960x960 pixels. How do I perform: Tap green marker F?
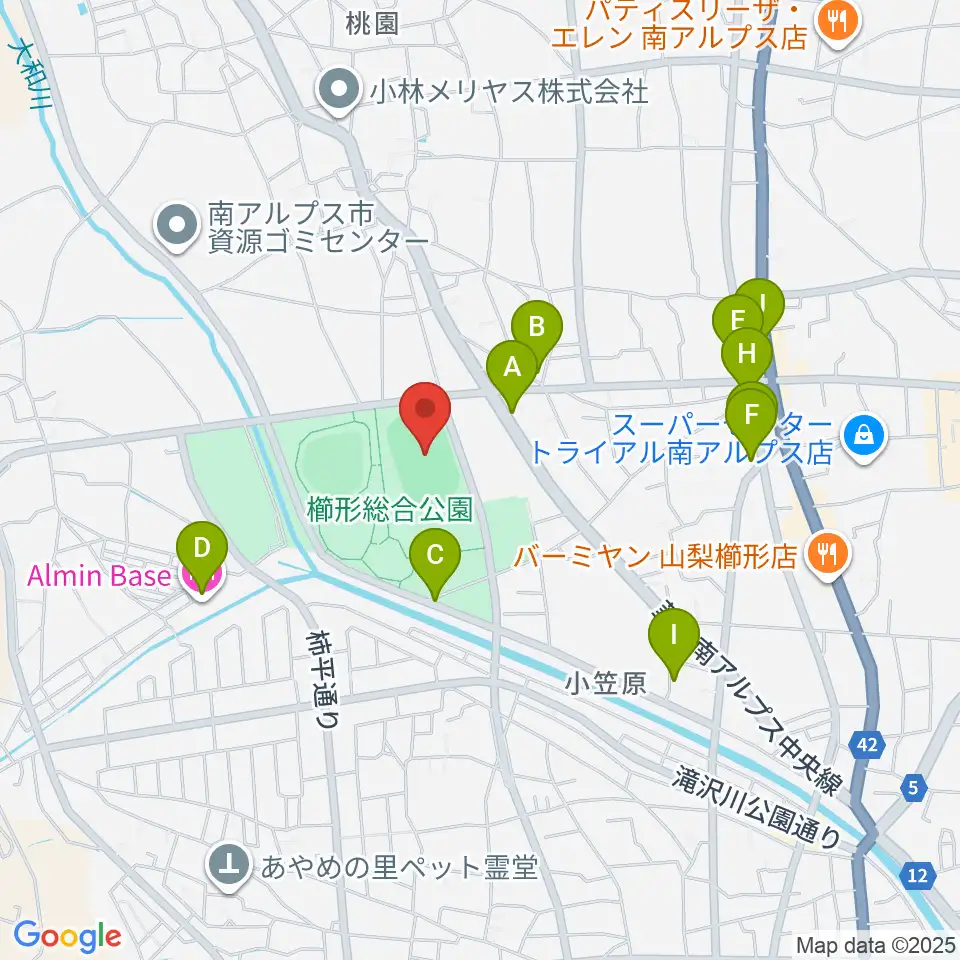(751, 416)
